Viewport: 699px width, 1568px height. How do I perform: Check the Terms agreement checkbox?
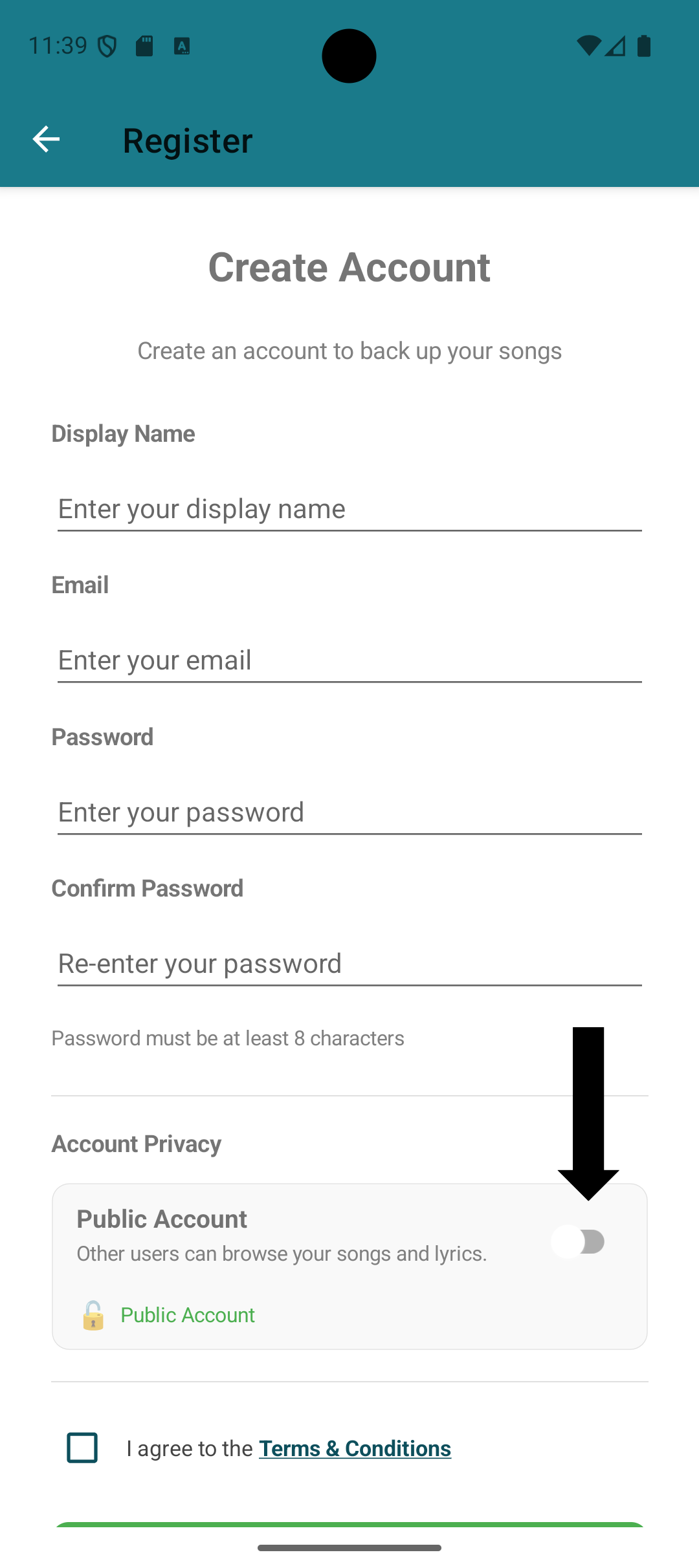82,1448
